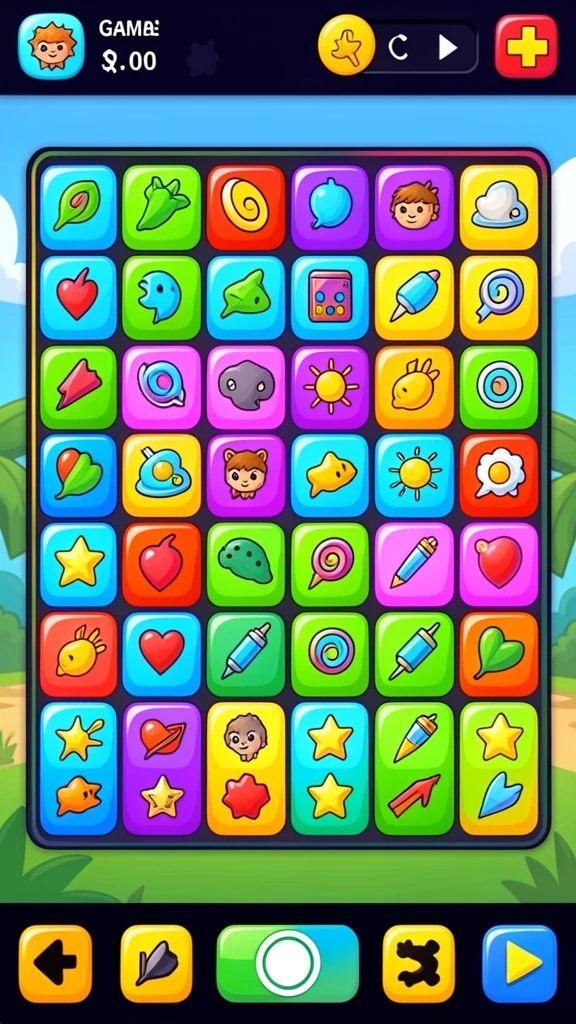The width and height of the screenshot is (576, 1024).
Task: Shuffle the board with the yellow shuffle button
Action: [419, 964]
